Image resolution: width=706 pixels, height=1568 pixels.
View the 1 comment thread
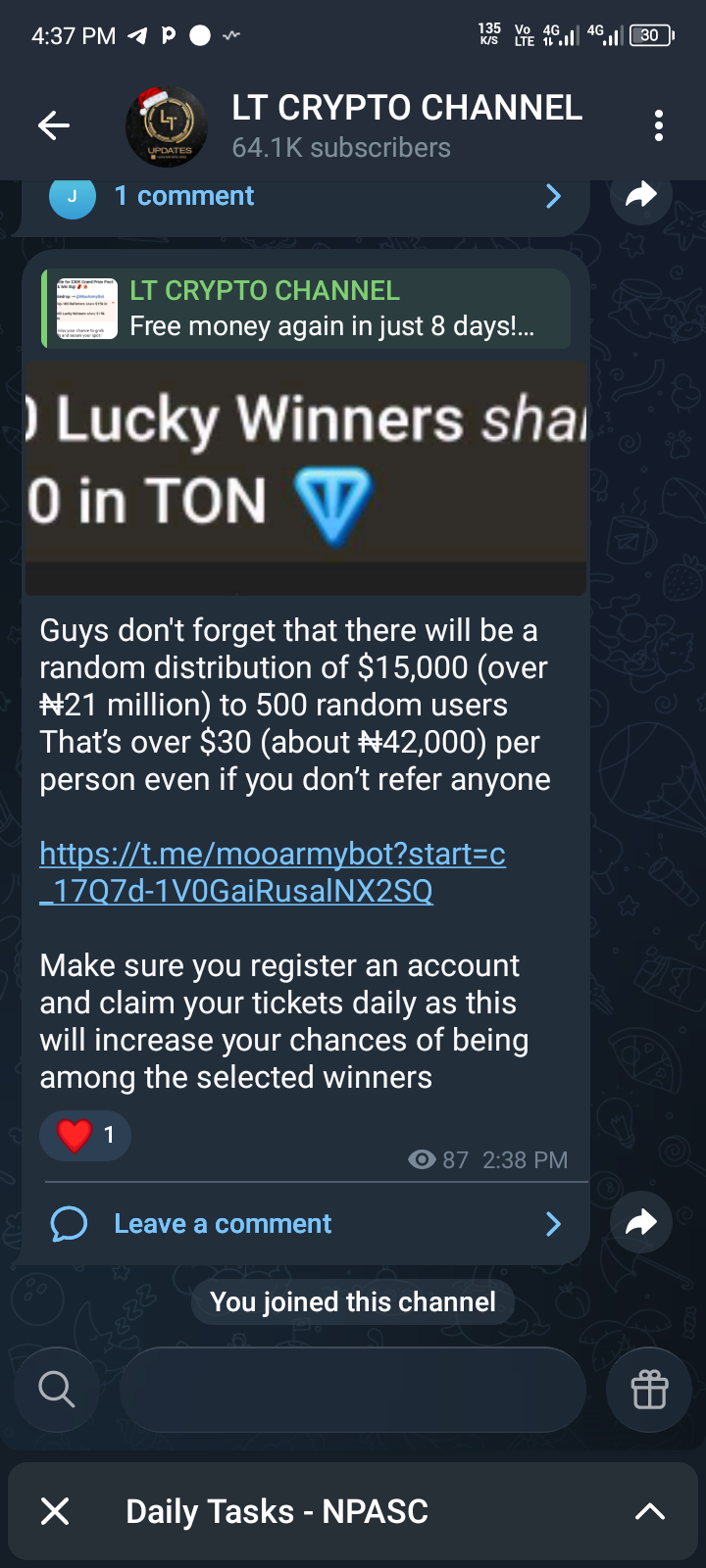(304, 196)
